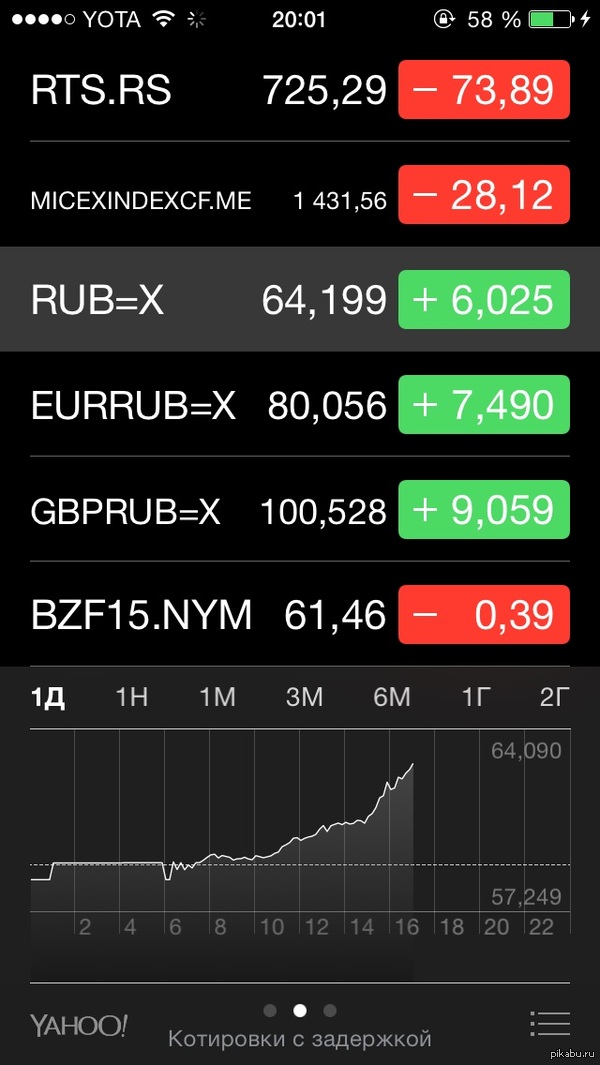Toggle the red − 73,89 change badge
This screenshot has width=600, height=1065.
click(484, 91)
